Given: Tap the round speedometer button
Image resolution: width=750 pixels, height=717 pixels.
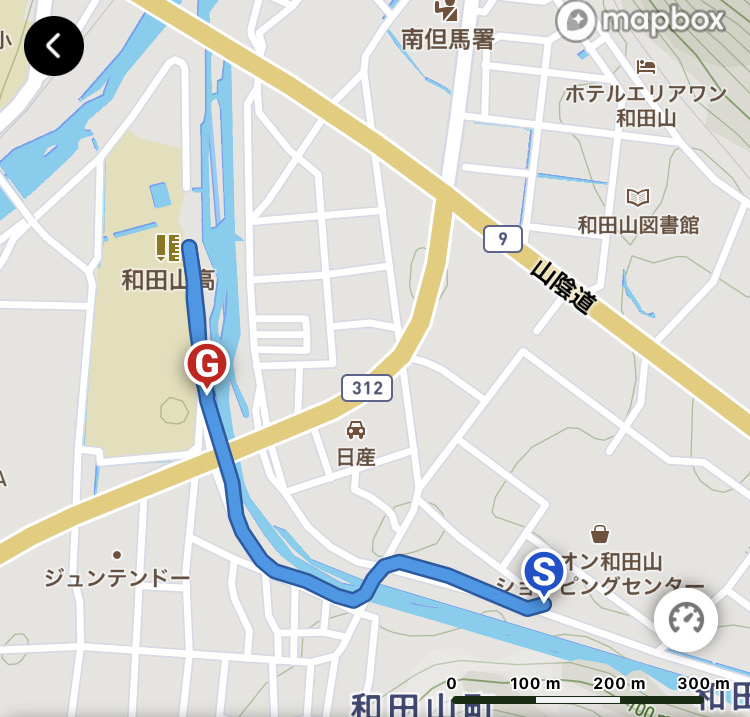Looking at the screenshot, I should [x=686, y=620].
